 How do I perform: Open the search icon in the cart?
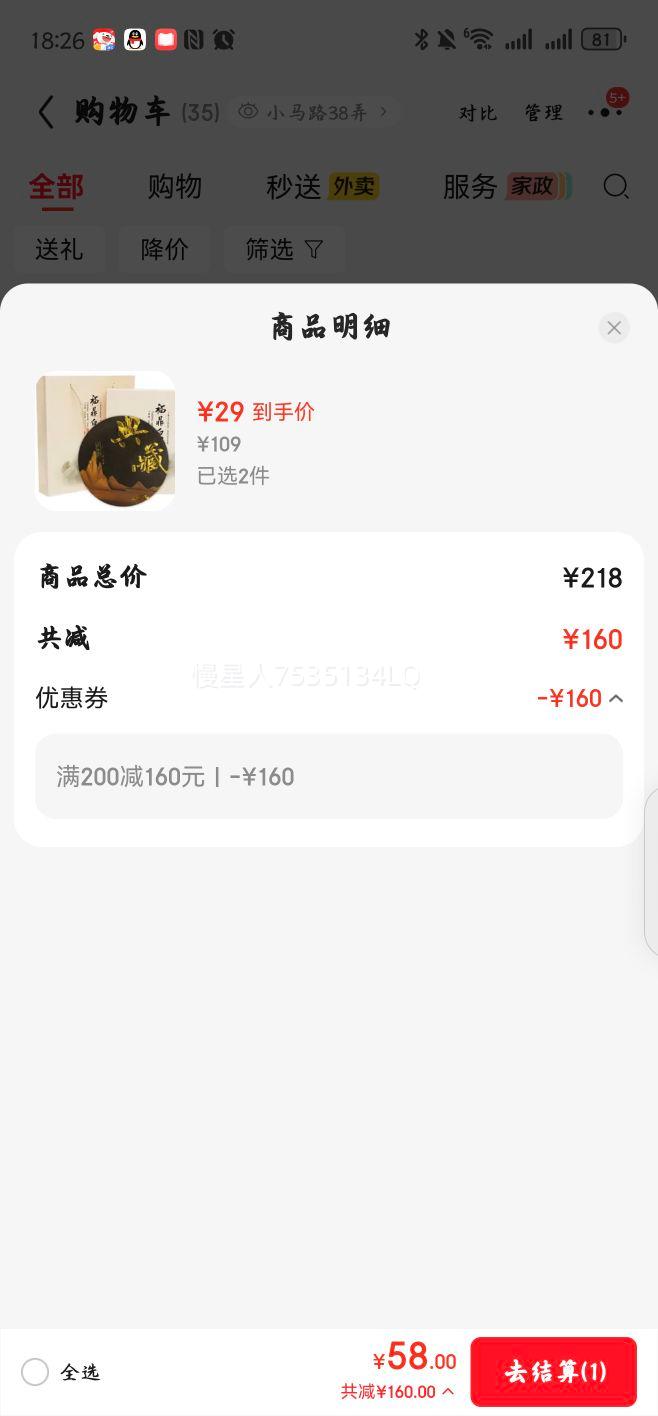(616, 187)
